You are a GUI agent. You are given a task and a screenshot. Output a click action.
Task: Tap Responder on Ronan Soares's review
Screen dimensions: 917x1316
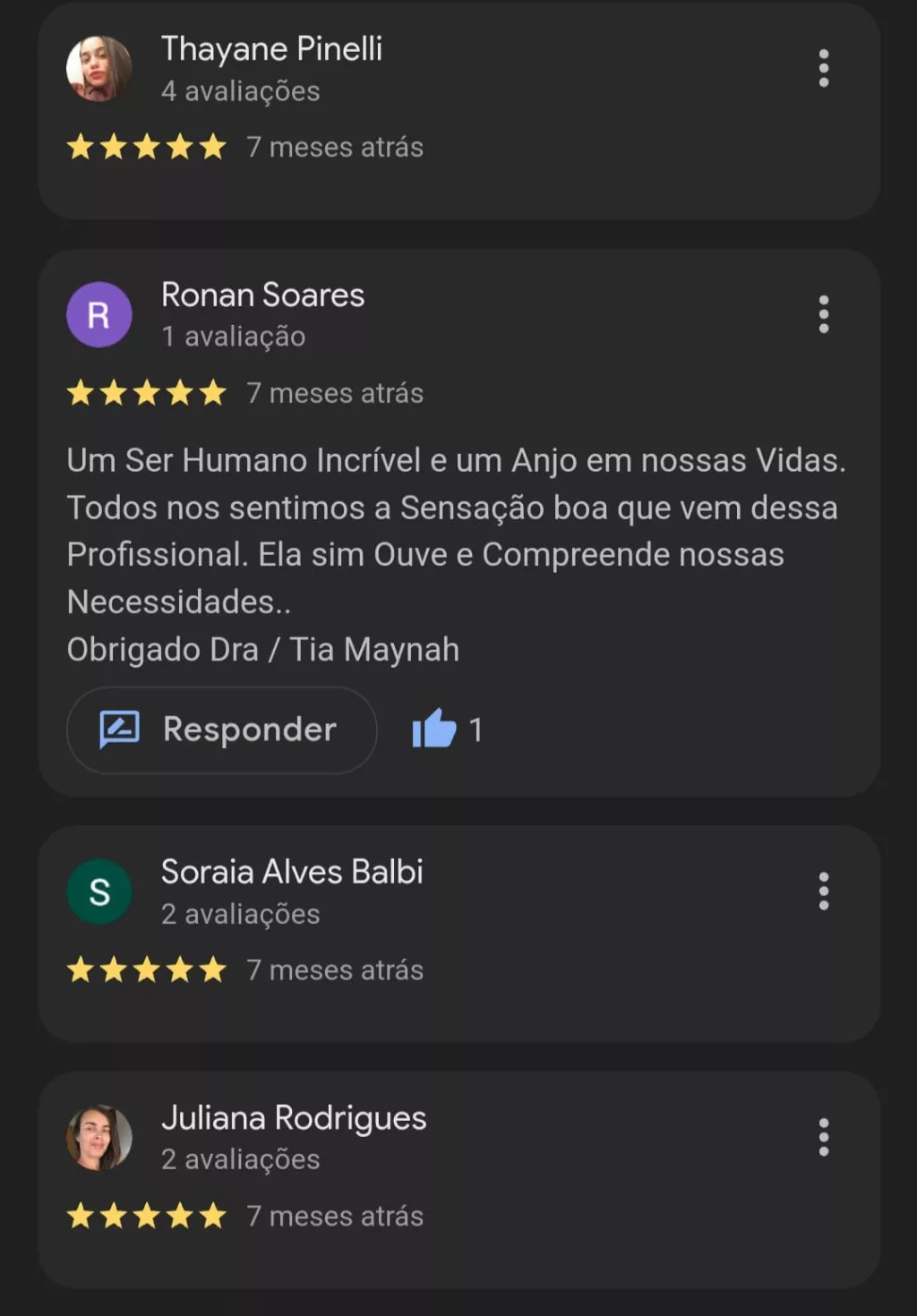coord(221,730)
